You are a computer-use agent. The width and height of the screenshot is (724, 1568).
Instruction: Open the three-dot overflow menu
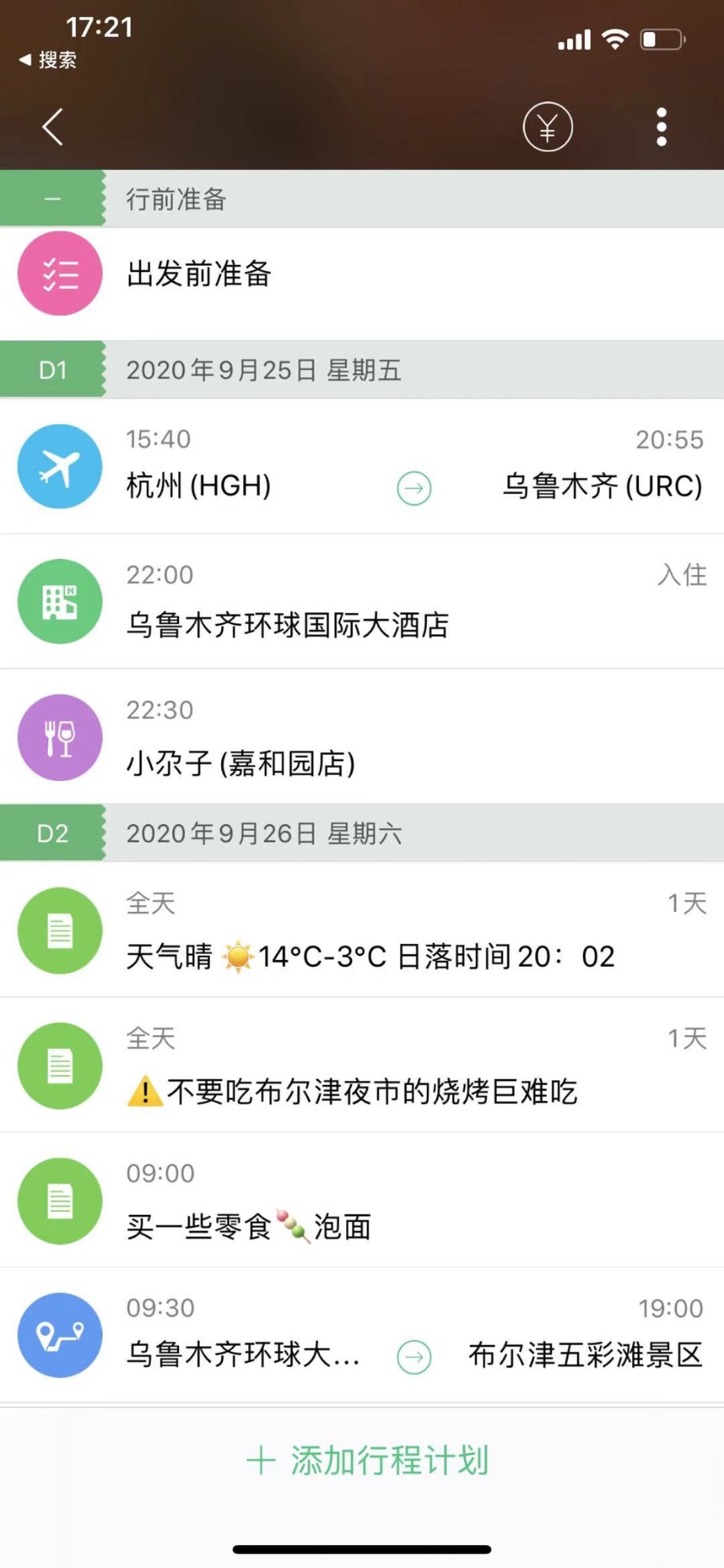pyautogui.click(x=661, y=127)
